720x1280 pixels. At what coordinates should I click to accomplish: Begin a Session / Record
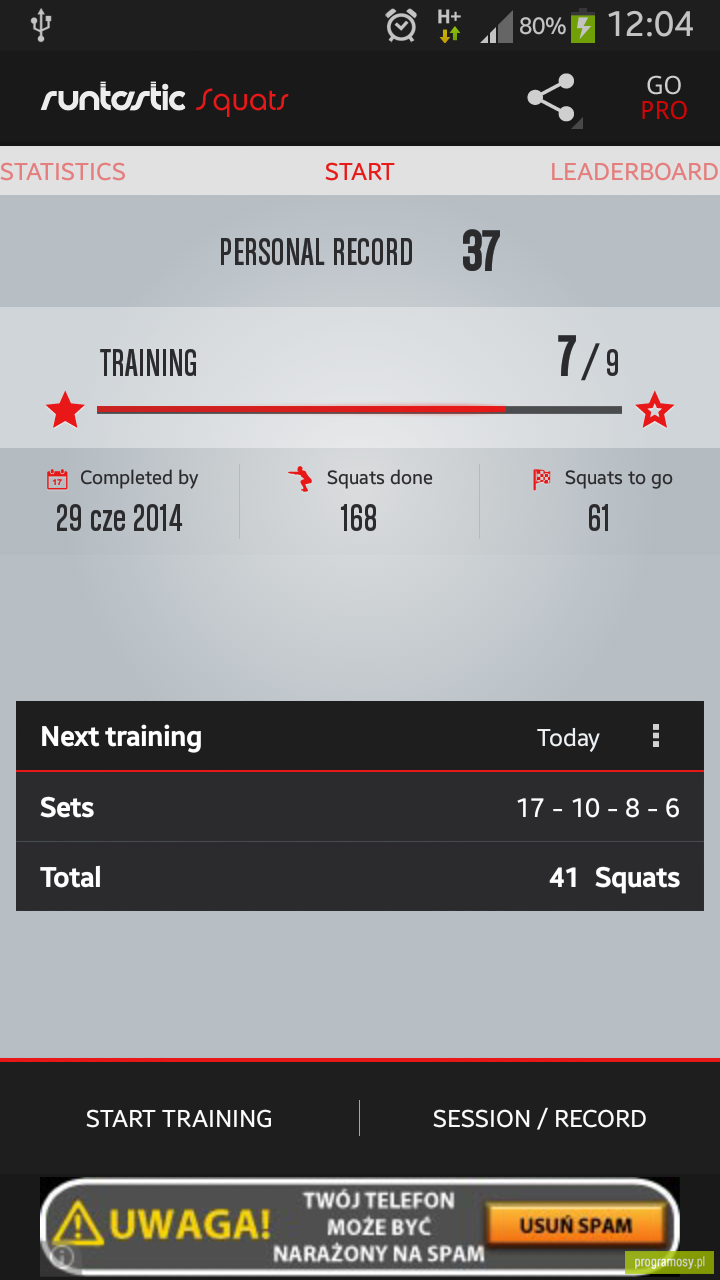tap(540, 1118)
